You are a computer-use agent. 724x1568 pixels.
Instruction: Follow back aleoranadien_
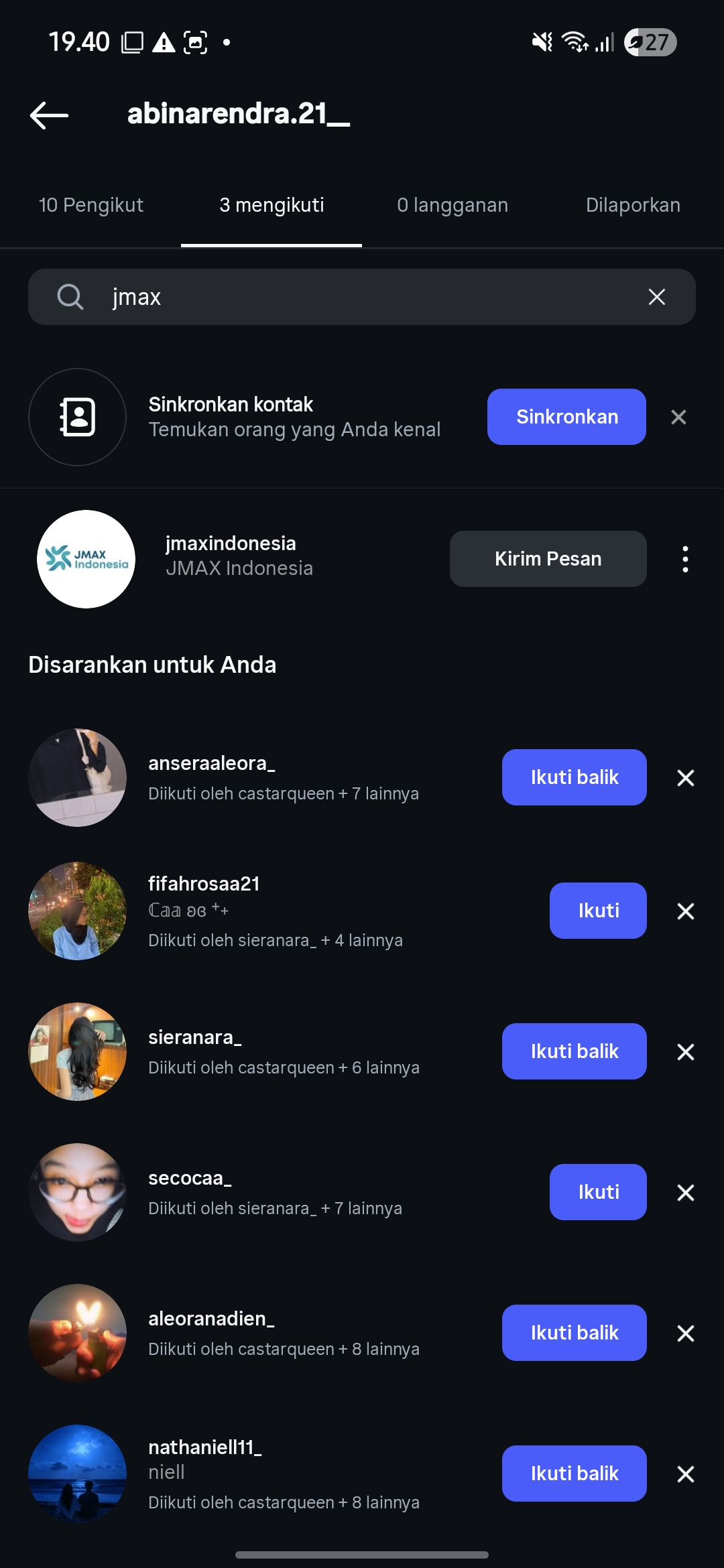(574, 1333)
